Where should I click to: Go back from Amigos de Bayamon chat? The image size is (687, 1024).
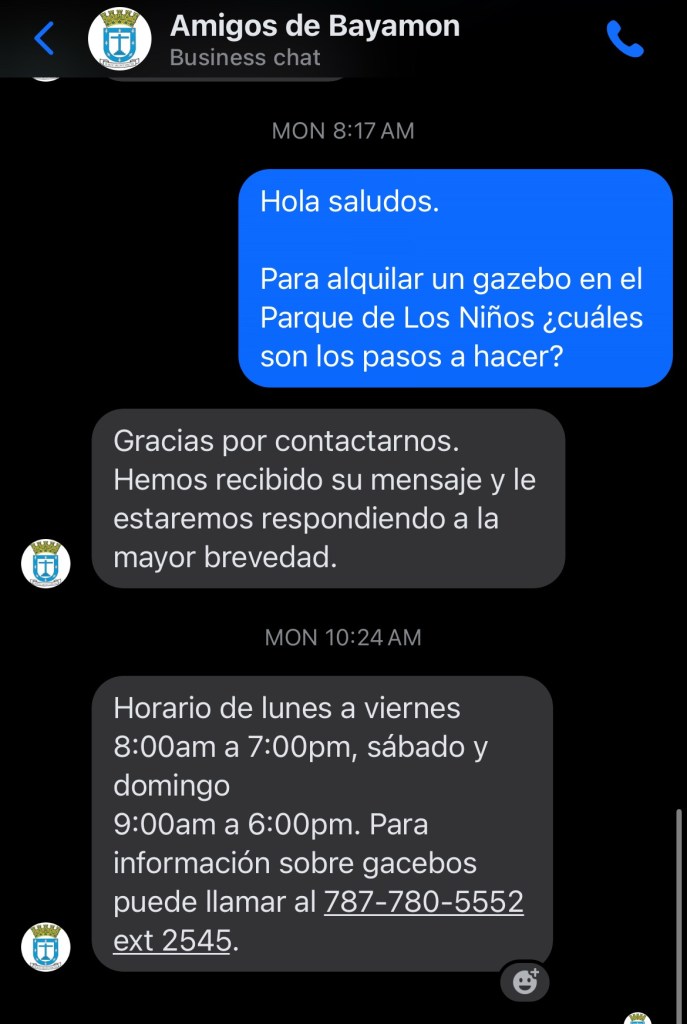click(44, 39)
